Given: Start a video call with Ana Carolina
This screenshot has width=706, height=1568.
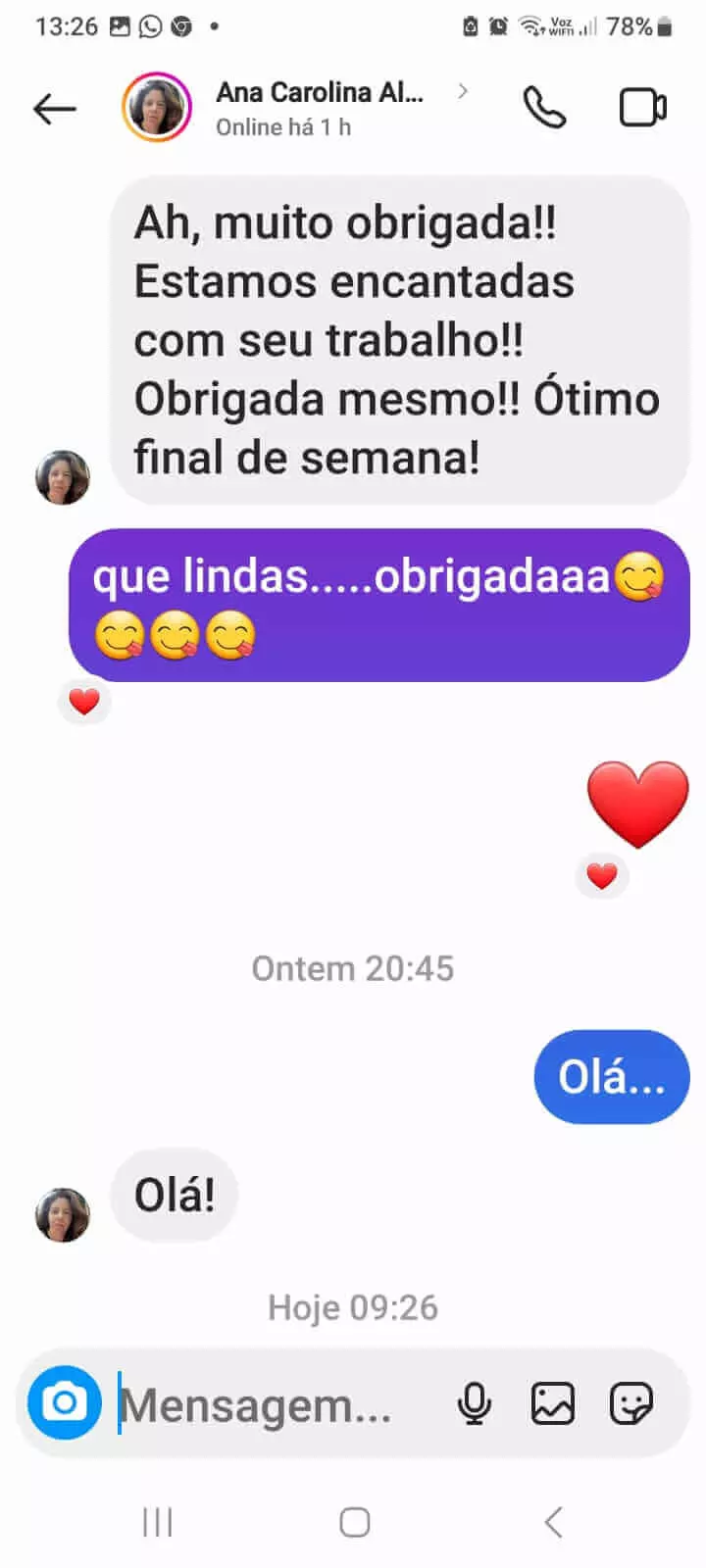Looking at the screenshot, I should pyautogui.click(x=643, y=108).
